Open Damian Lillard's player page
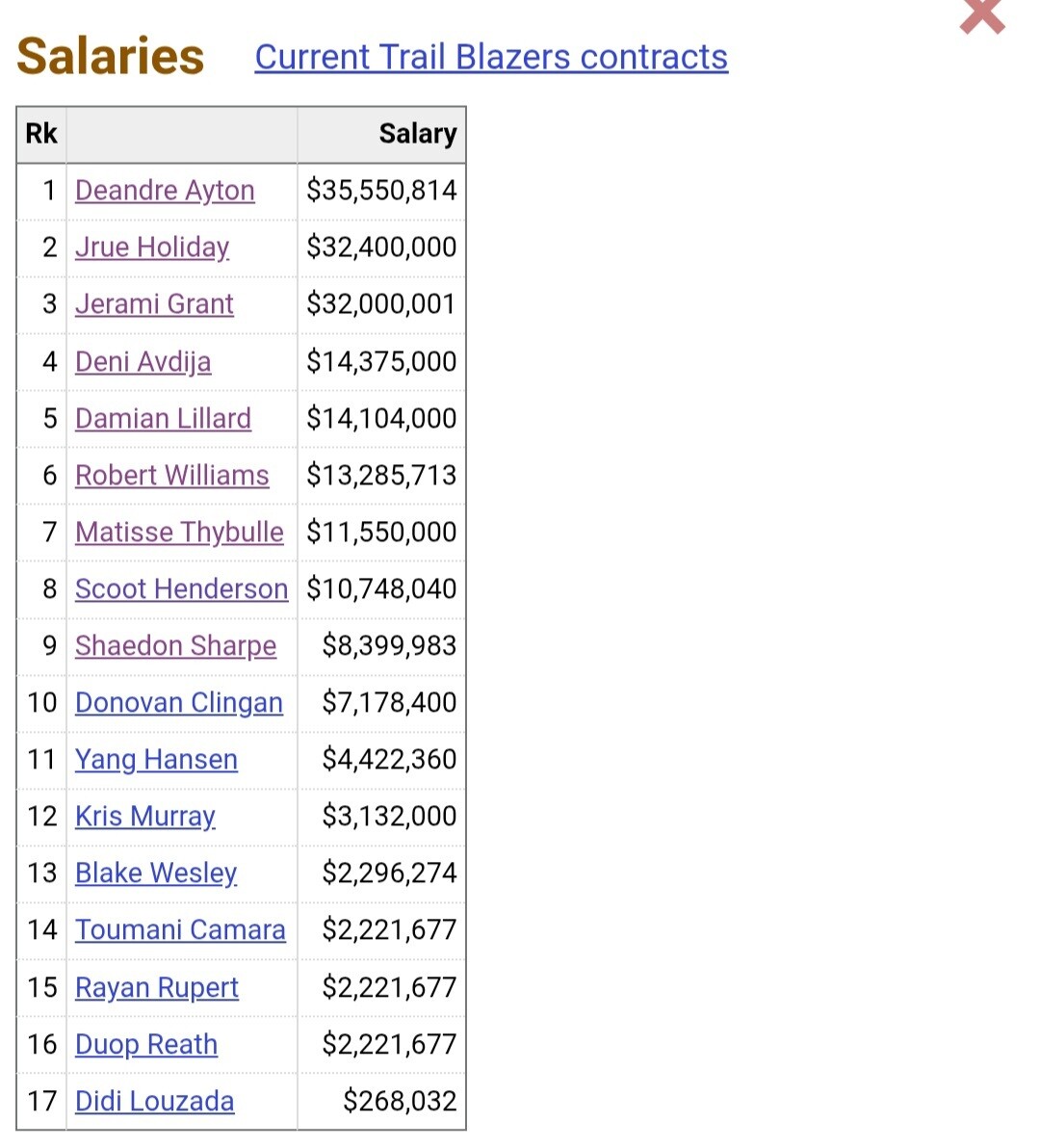 [x=163, y=419]
